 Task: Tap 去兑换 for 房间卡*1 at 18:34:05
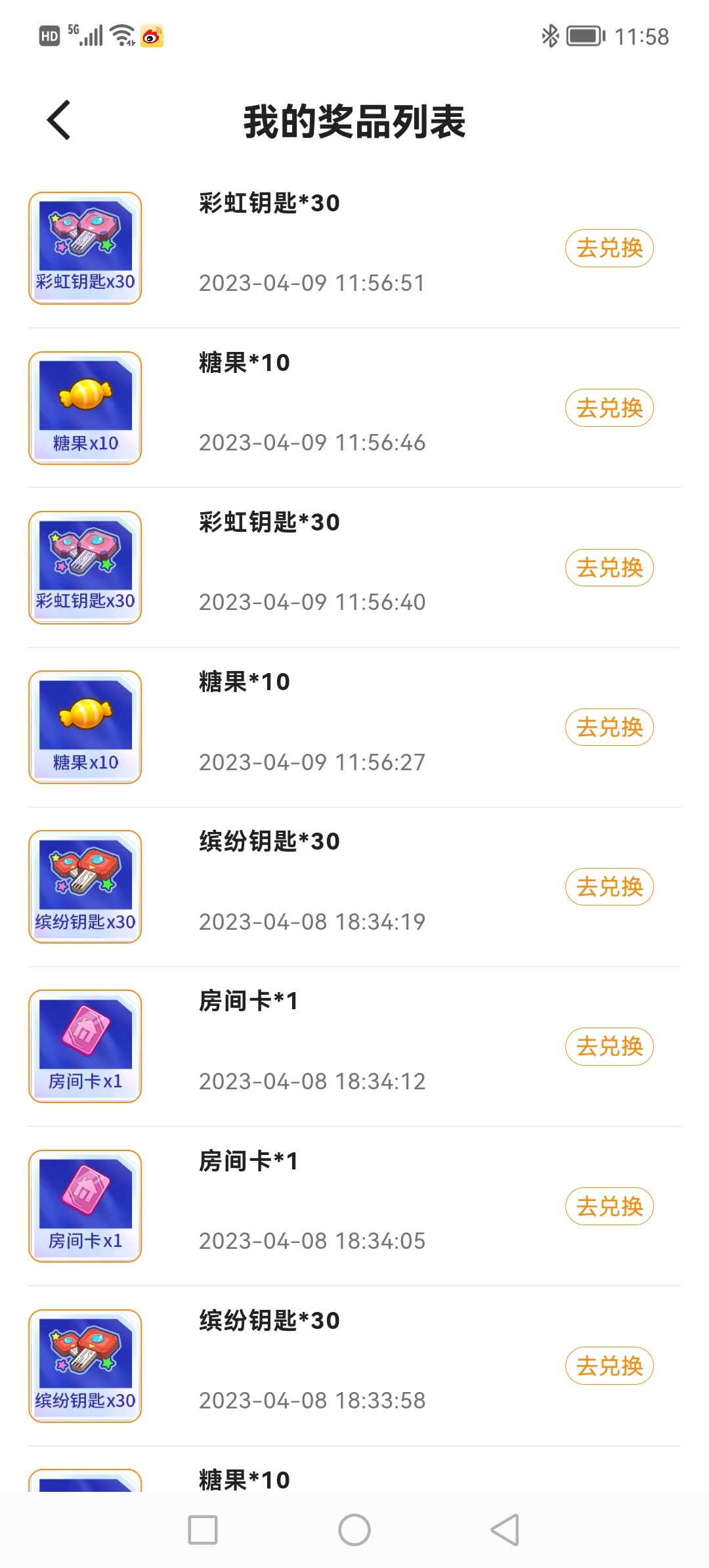[609, 1206]
